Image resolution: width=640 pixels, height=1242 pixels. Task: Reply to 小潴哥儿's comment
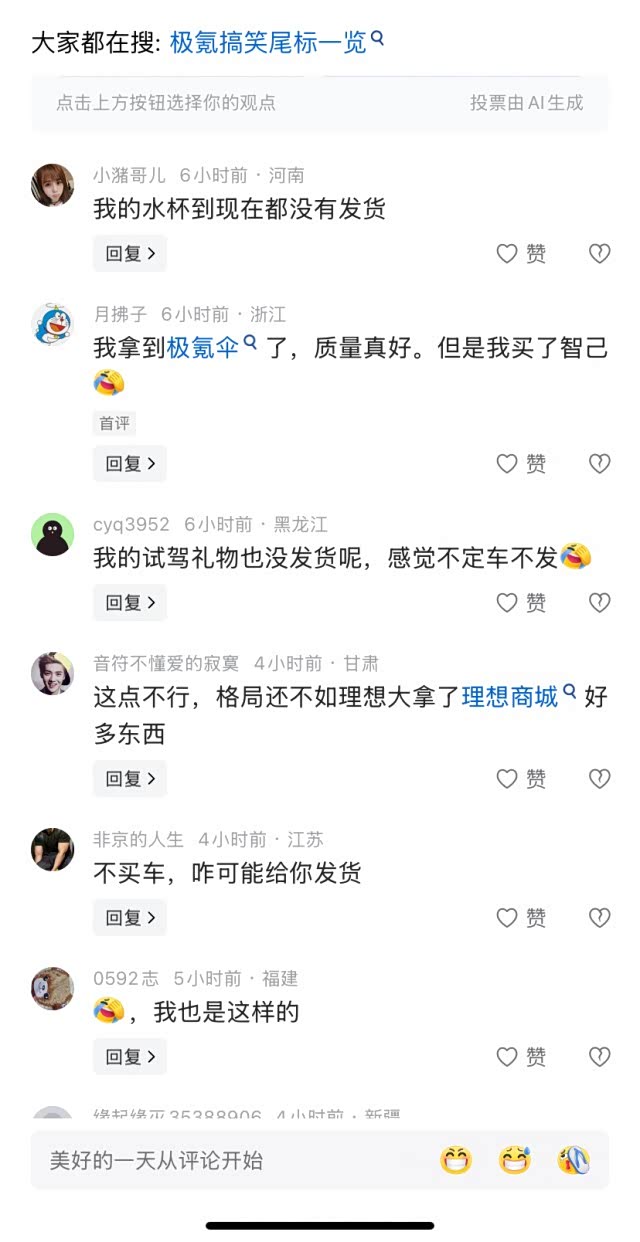[130, 254]
